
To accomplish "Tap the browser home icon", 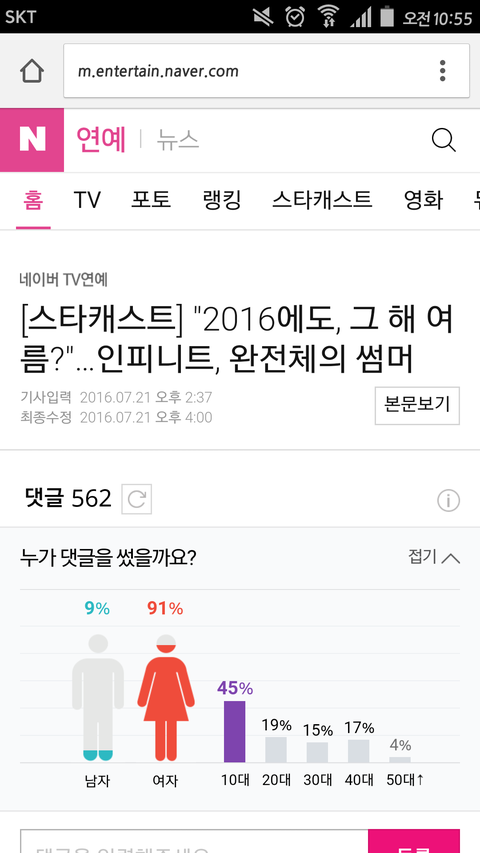I will [32, 71].
